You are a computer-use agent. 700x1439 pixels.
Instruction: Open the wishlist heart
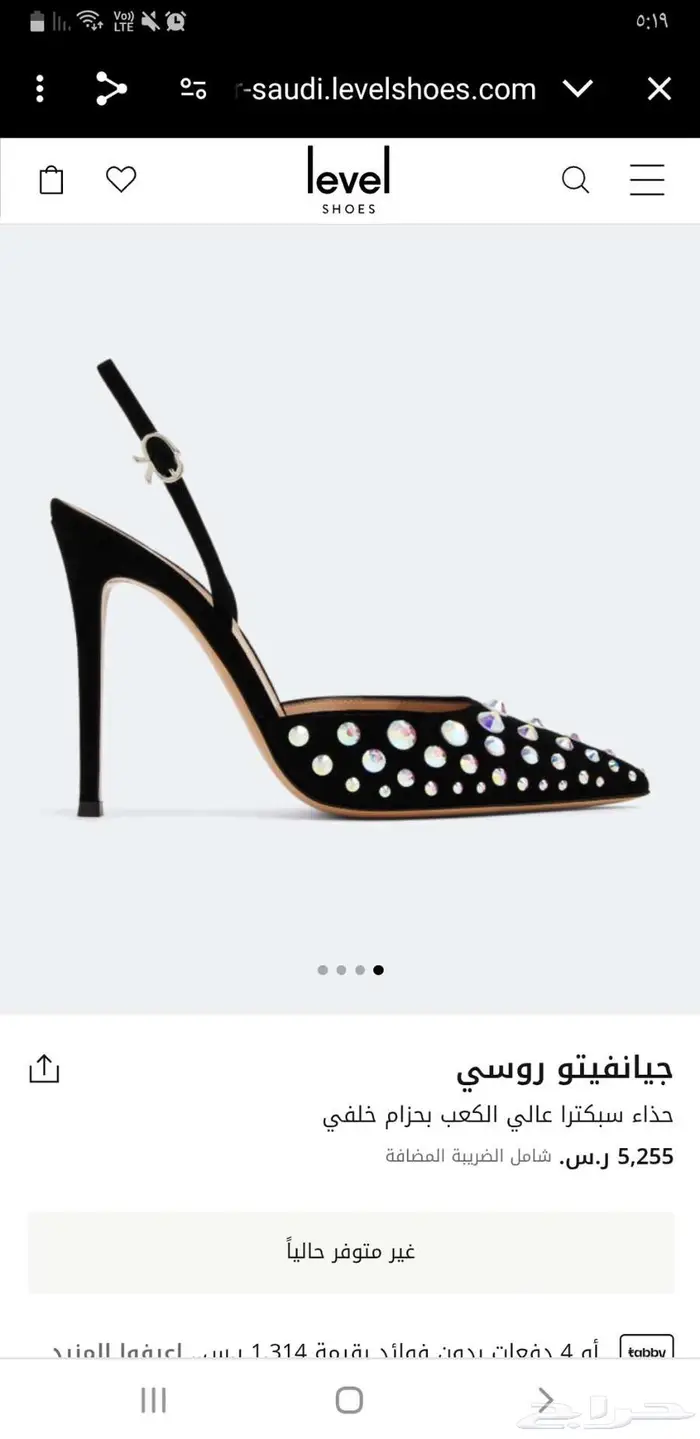pyautogui.click(x=121, y=180)
